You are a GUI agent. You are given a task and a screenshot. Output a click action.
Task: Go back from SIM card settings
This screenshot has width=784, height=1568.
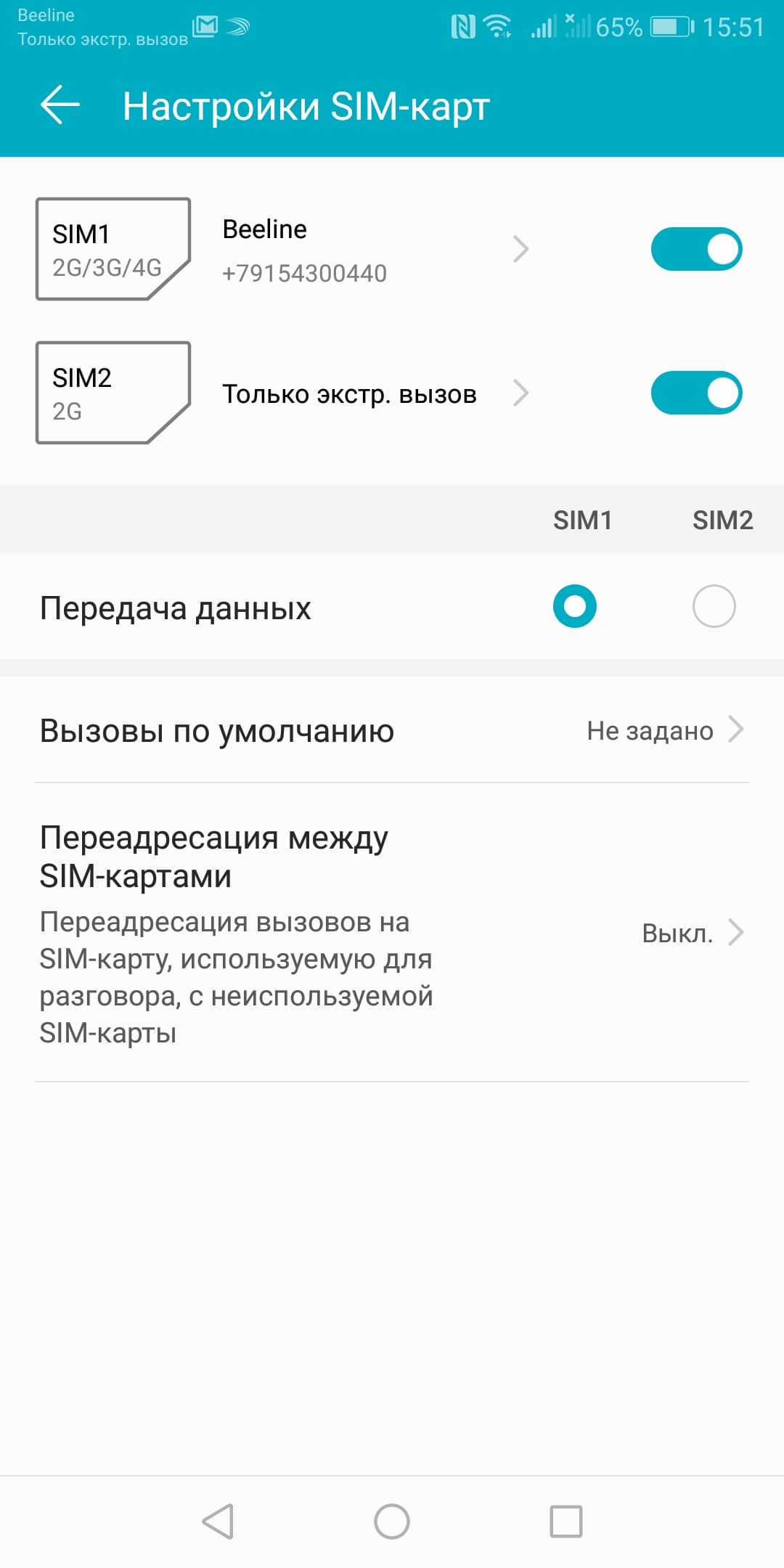[60, 105]
